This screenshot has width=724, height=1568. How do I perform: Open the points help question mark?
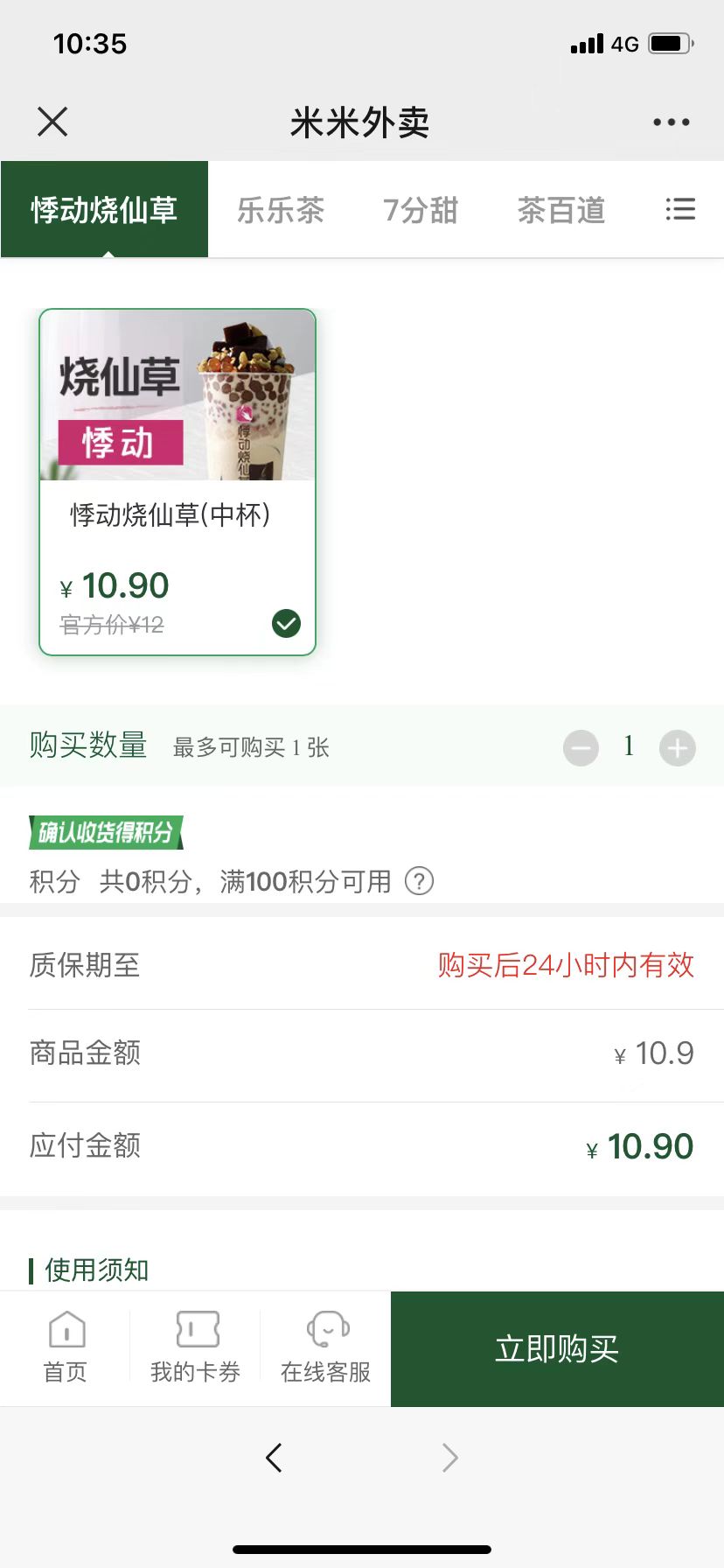[419, 881]
